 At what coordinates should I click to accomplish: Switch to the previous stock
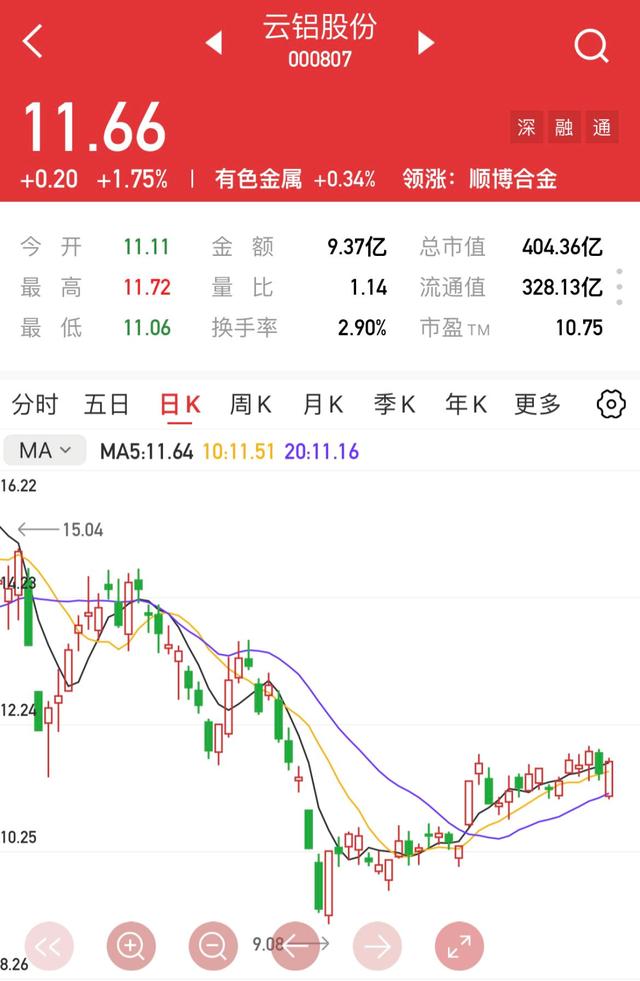(213, 42)
